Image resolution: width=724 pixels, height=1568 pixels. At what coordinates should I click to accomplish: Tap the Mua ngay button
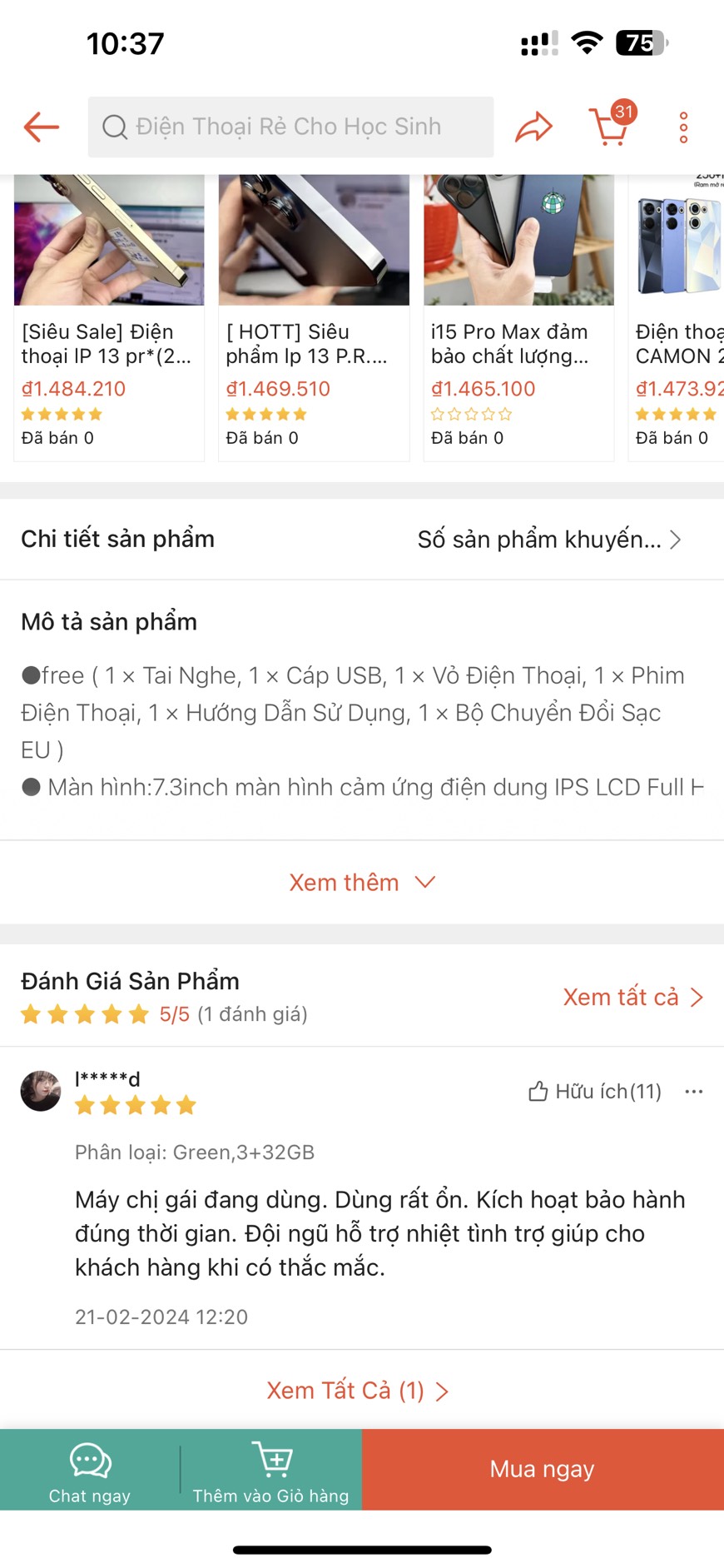(541, 1470)
